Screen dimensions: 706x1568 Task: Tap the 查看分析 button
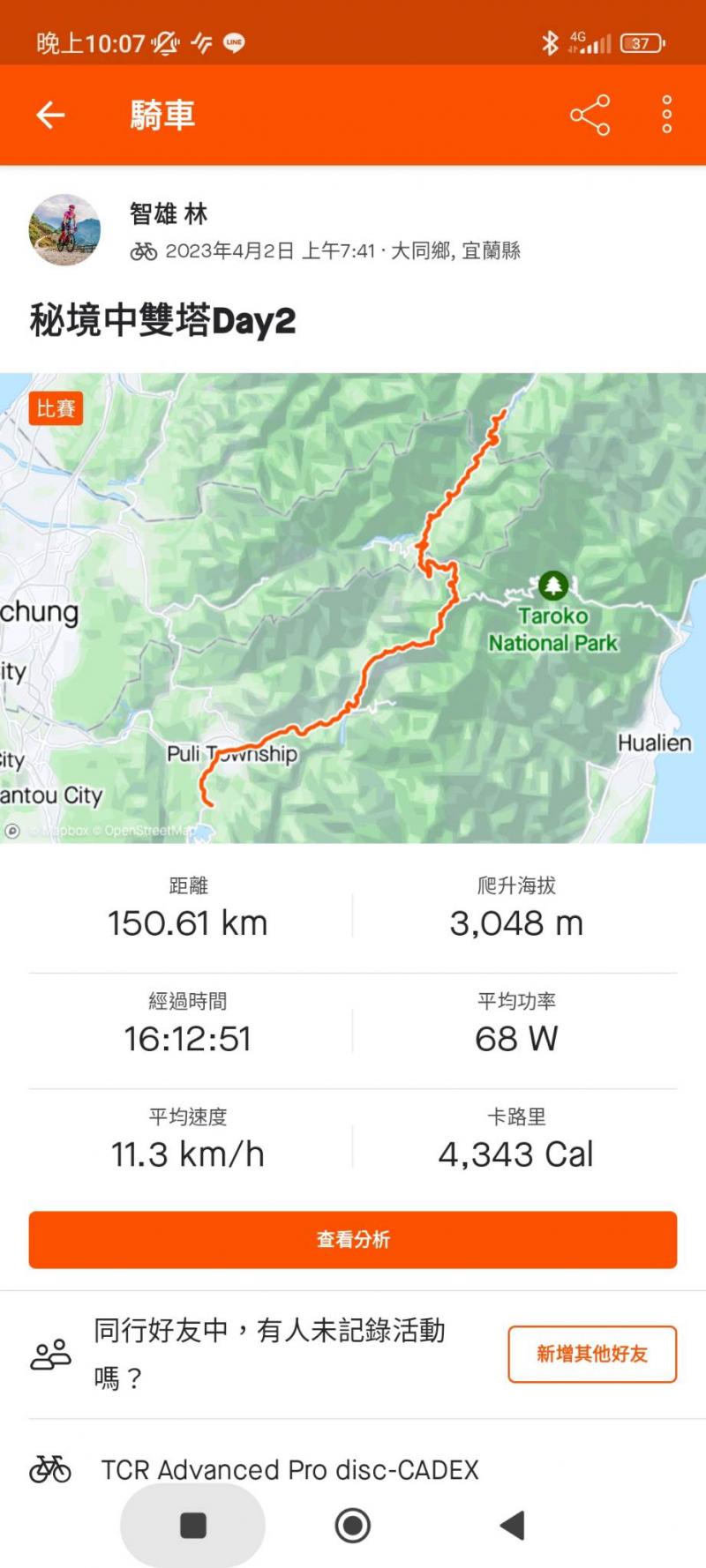[x=353, y=1239]
